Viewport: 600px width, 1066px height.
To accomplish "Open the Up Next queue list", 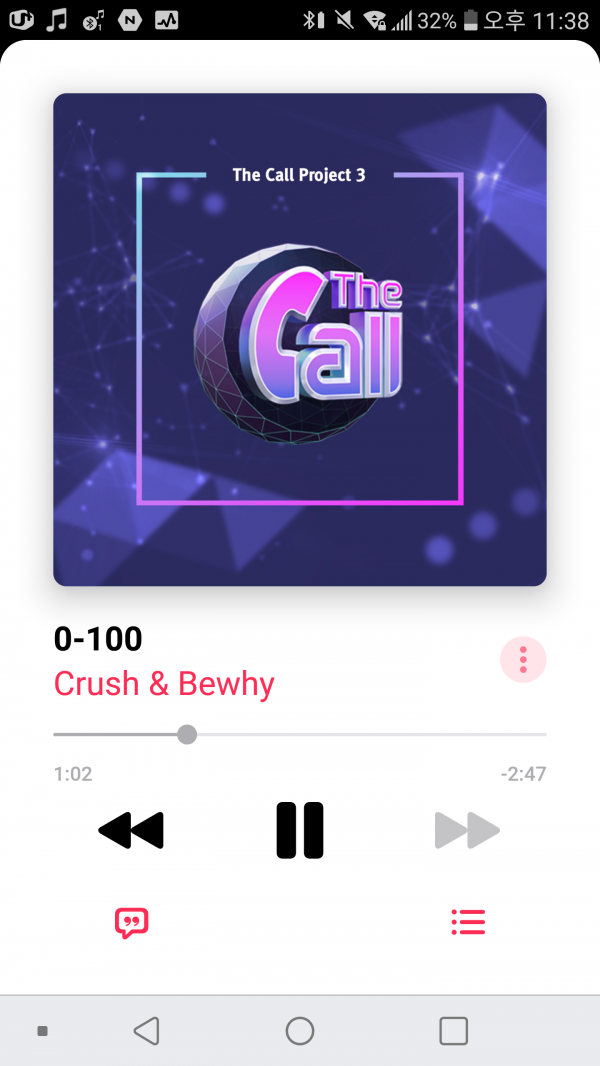I will click(x=468, y=922).
